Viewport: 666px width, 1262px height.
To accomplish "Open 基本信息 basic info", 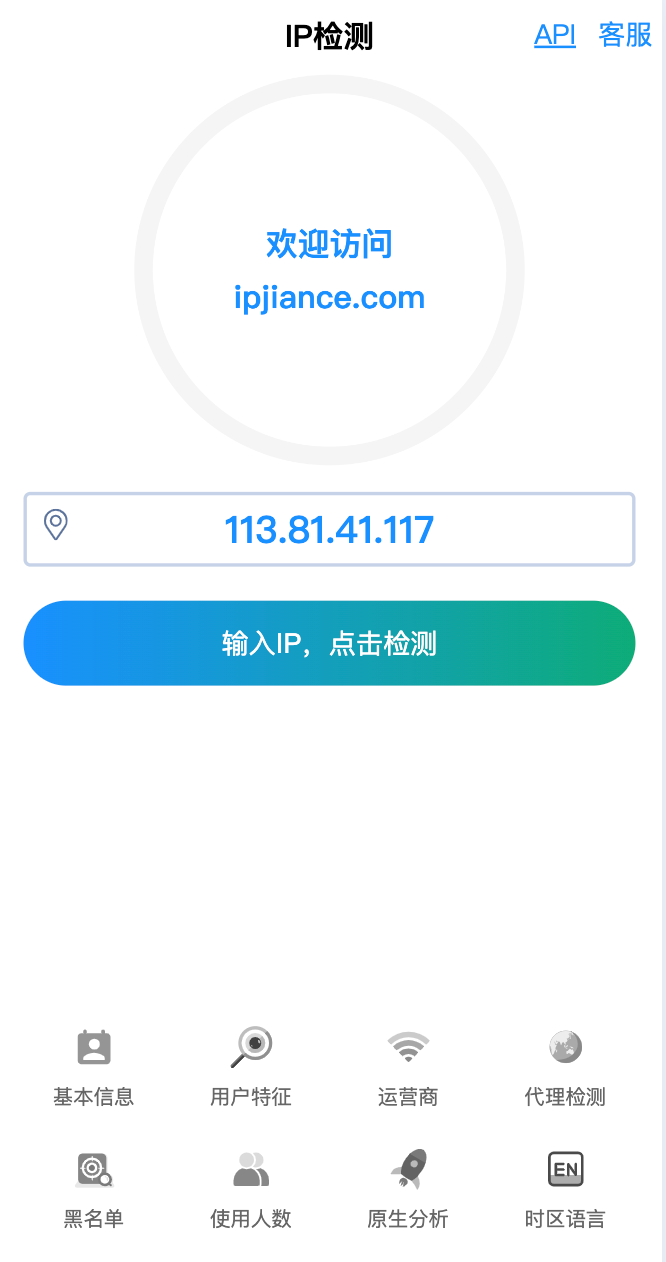I will [x=93, y=1066].
